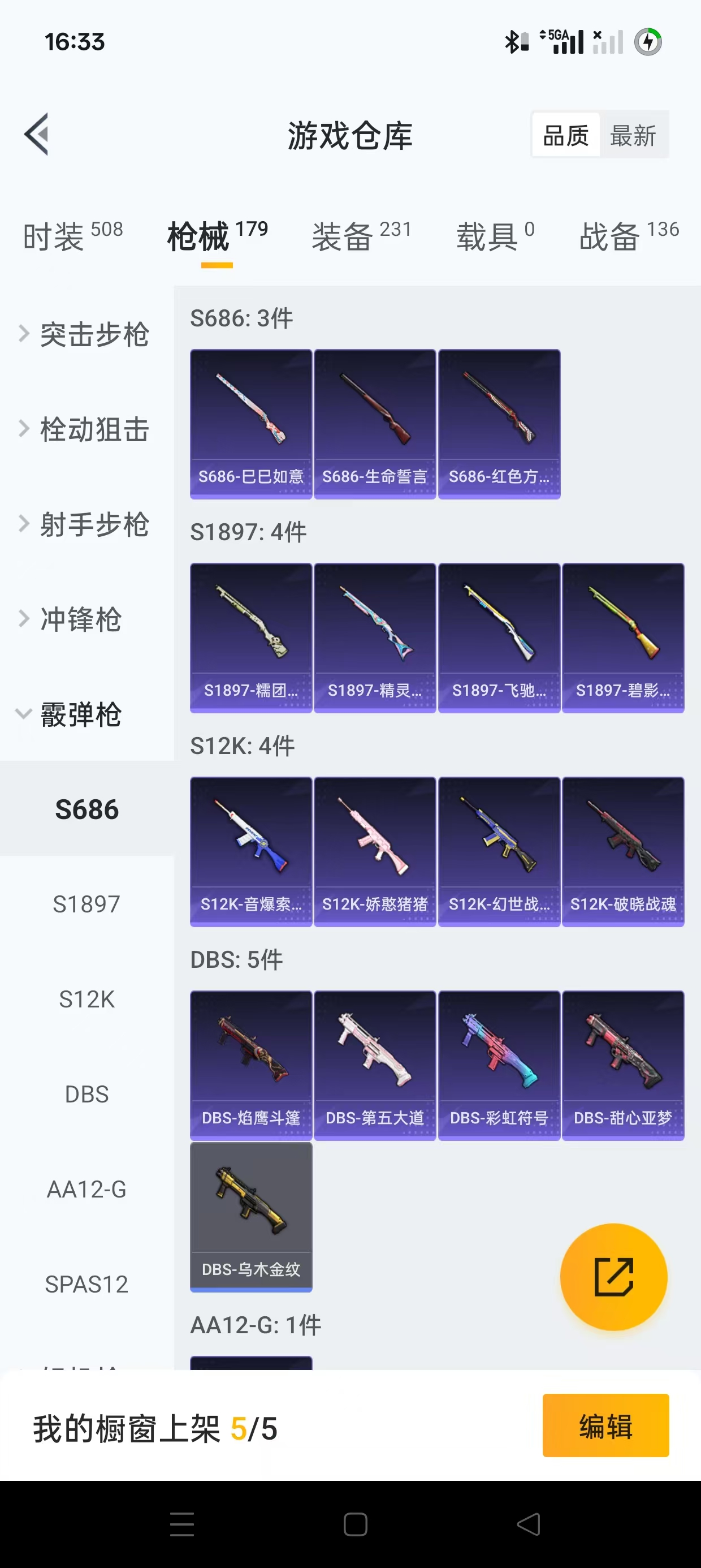The height and width of the screenshot is (1568, 701).
Task: Go to the system home screen
Action: click(x=356, y=1524)
